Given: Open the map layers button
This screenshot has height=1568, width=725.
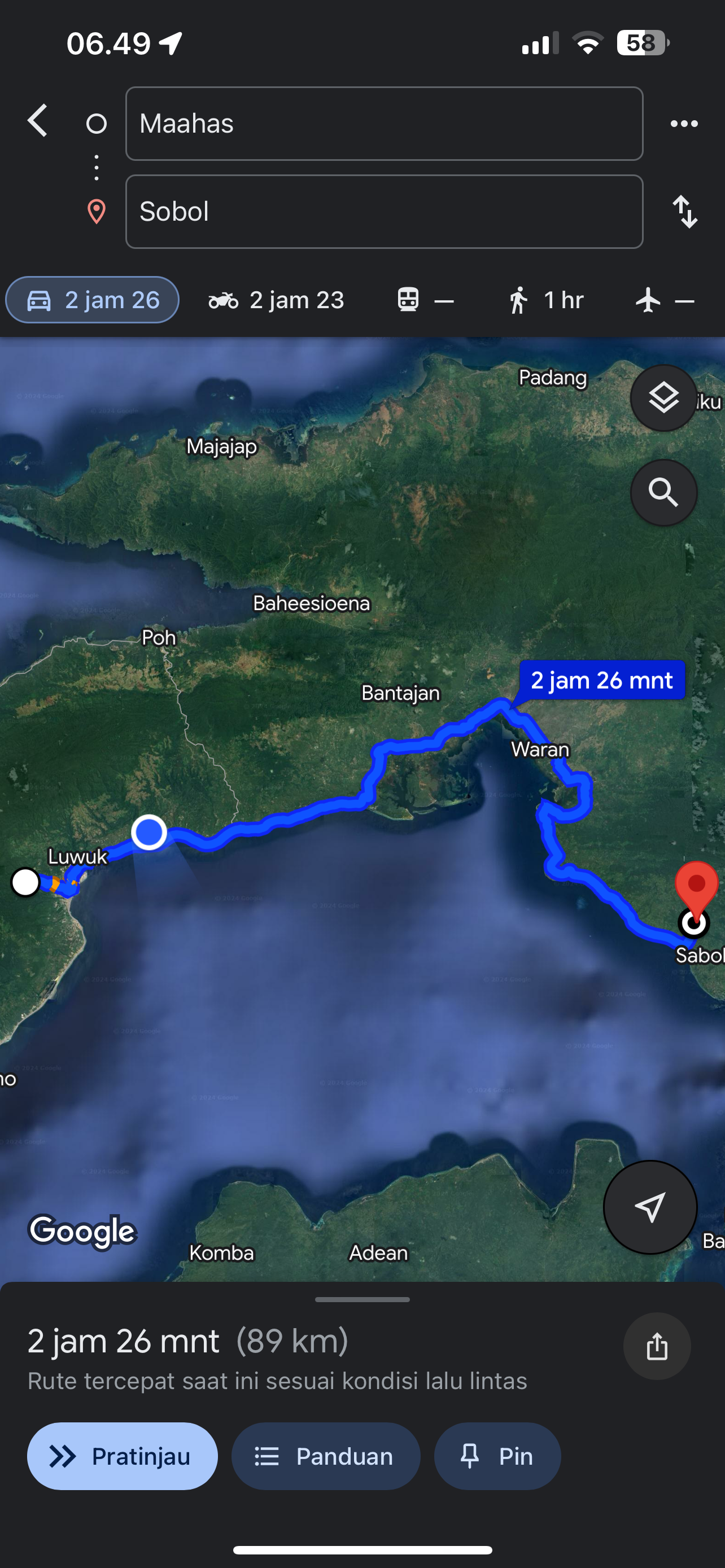Looking at the screenshot, I should pos(663,398).
